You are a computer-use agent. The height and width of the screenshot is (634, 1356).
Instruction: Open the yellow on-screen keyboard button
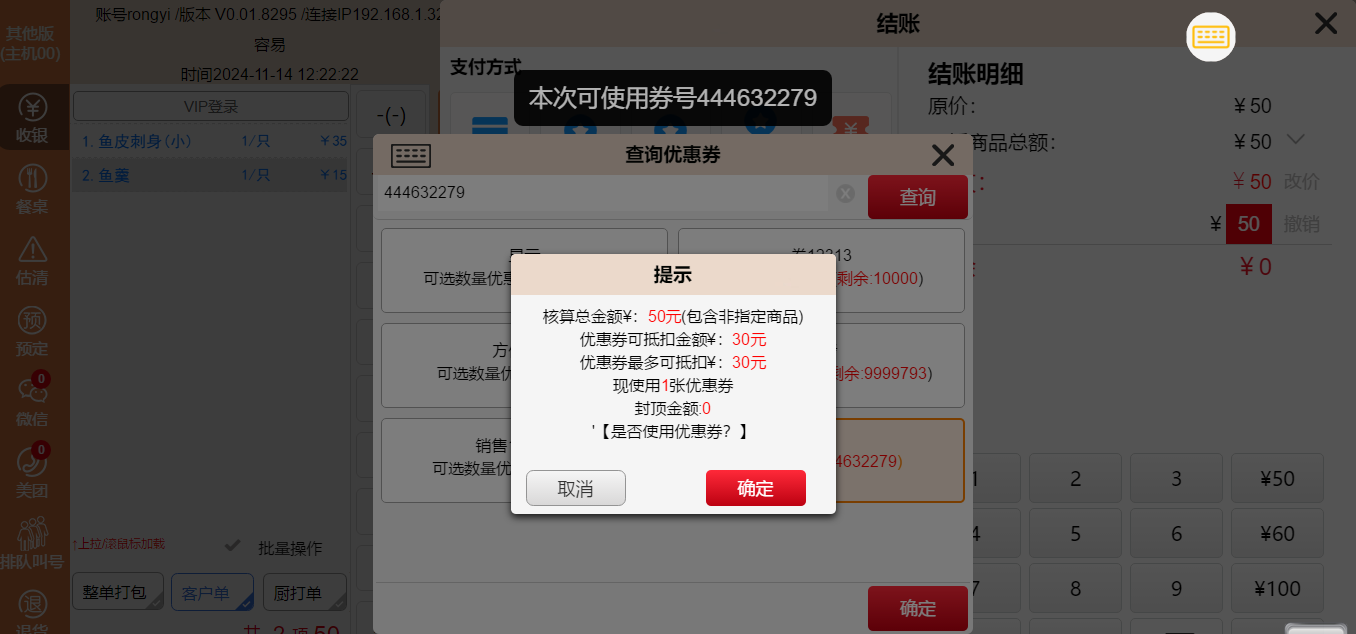coord(1211,37)
